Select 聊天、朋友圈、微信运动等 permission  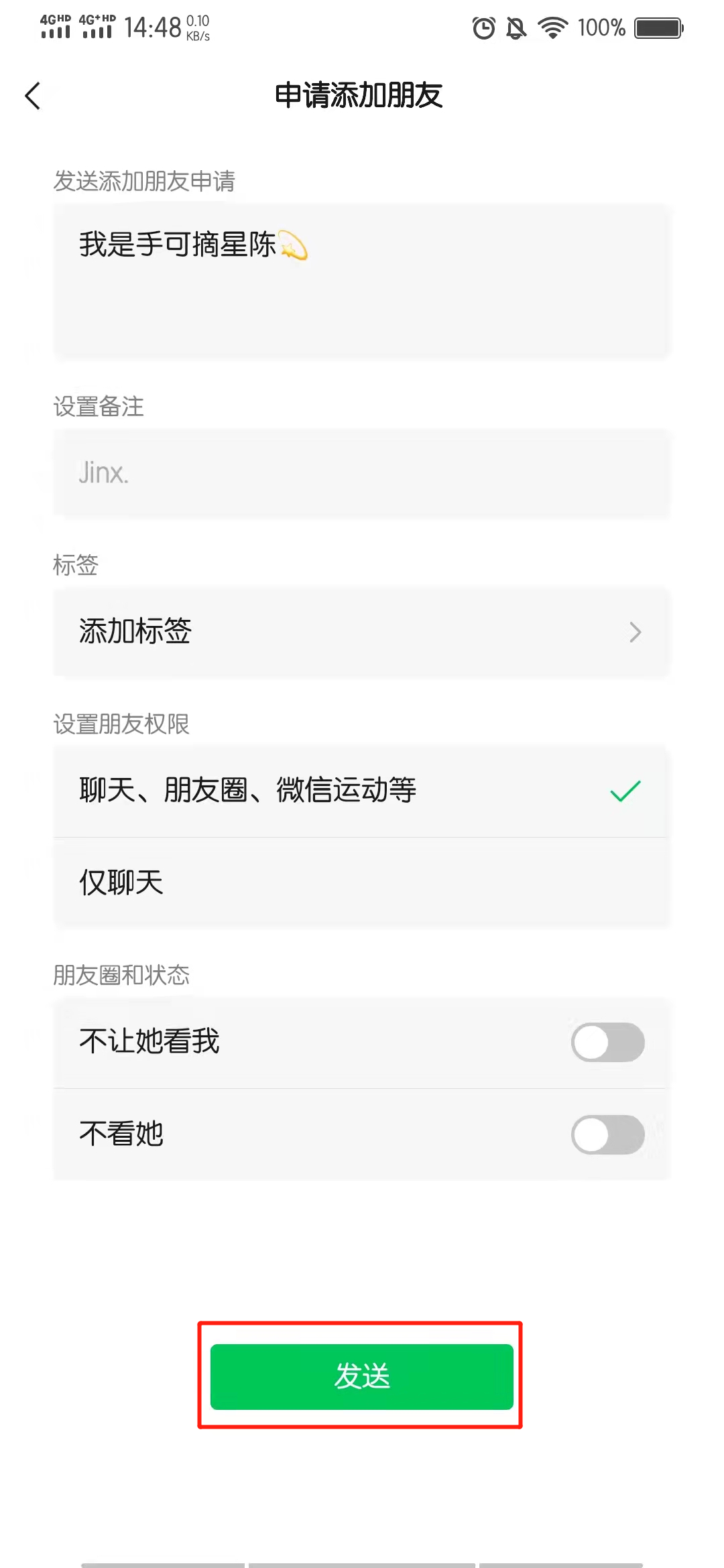(x=361, y=791)
